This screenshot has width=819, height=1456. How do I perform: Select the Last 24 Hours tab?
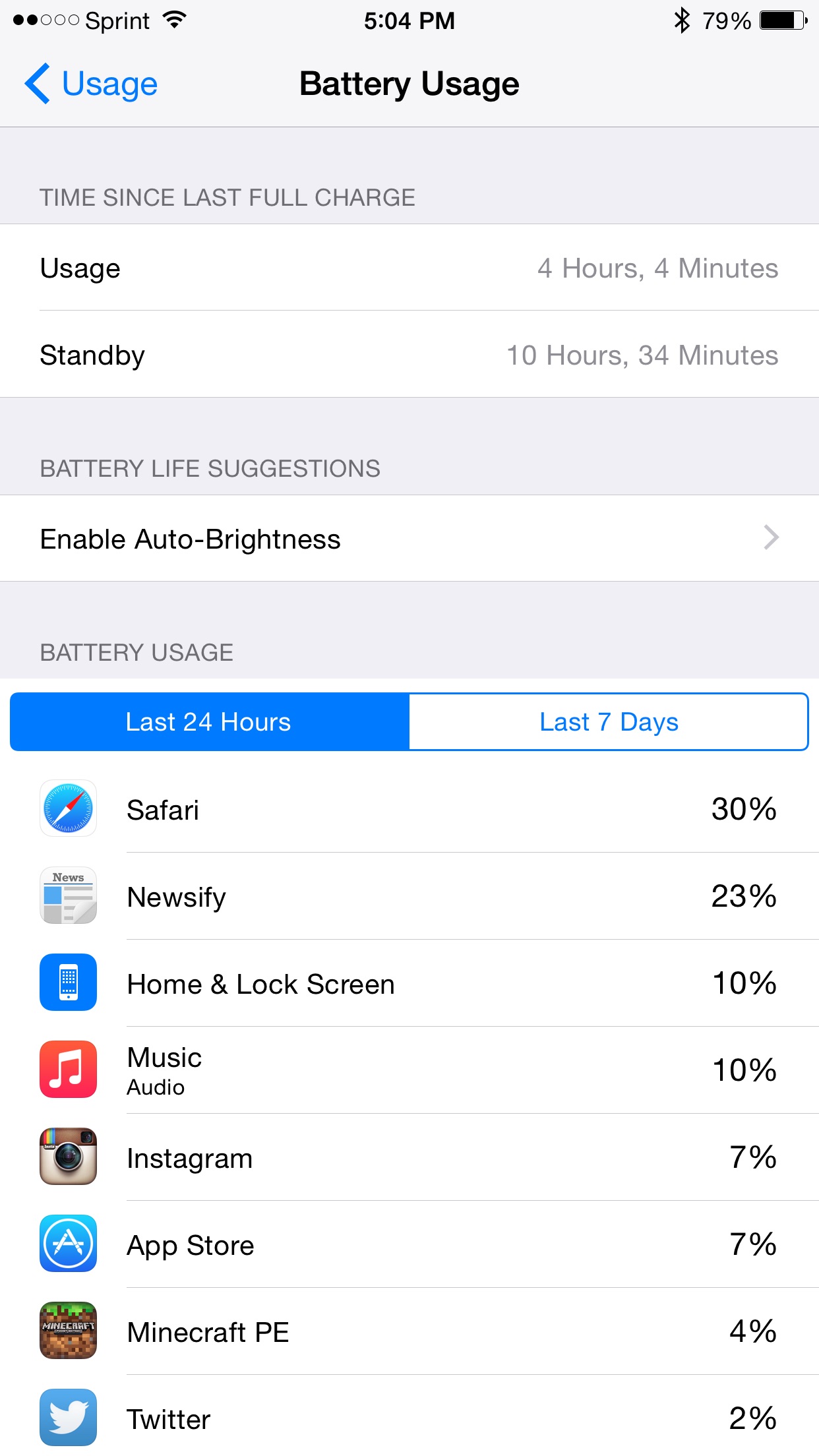(210, 721)
